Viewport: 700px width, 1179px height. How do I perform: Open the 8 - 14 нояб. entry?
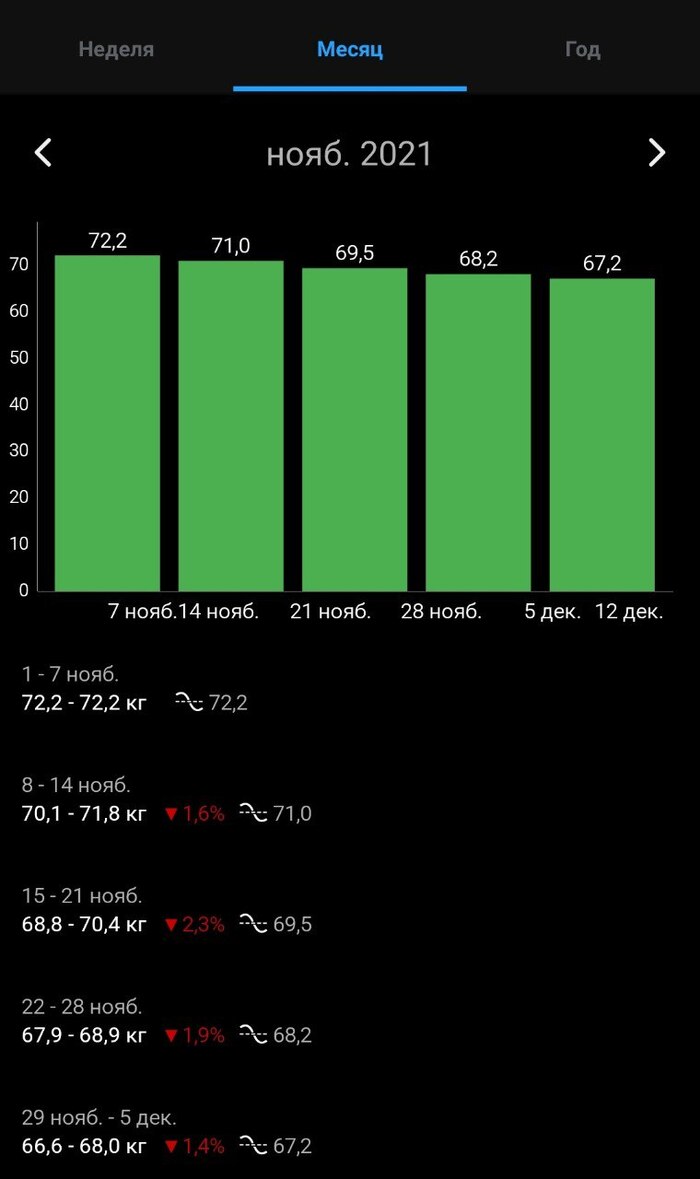coord(166,800)
